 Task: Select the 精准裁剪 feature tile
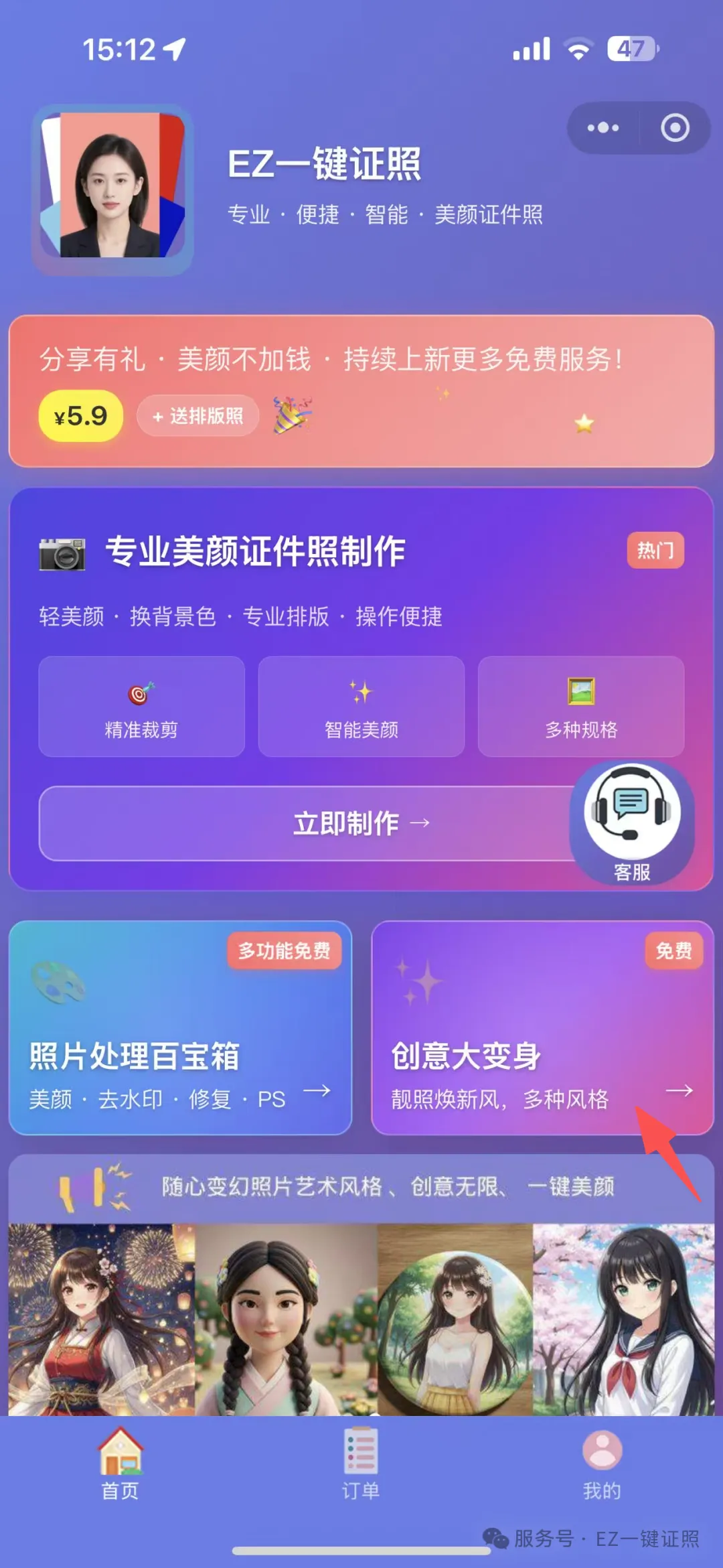click(x=141, y=707)
